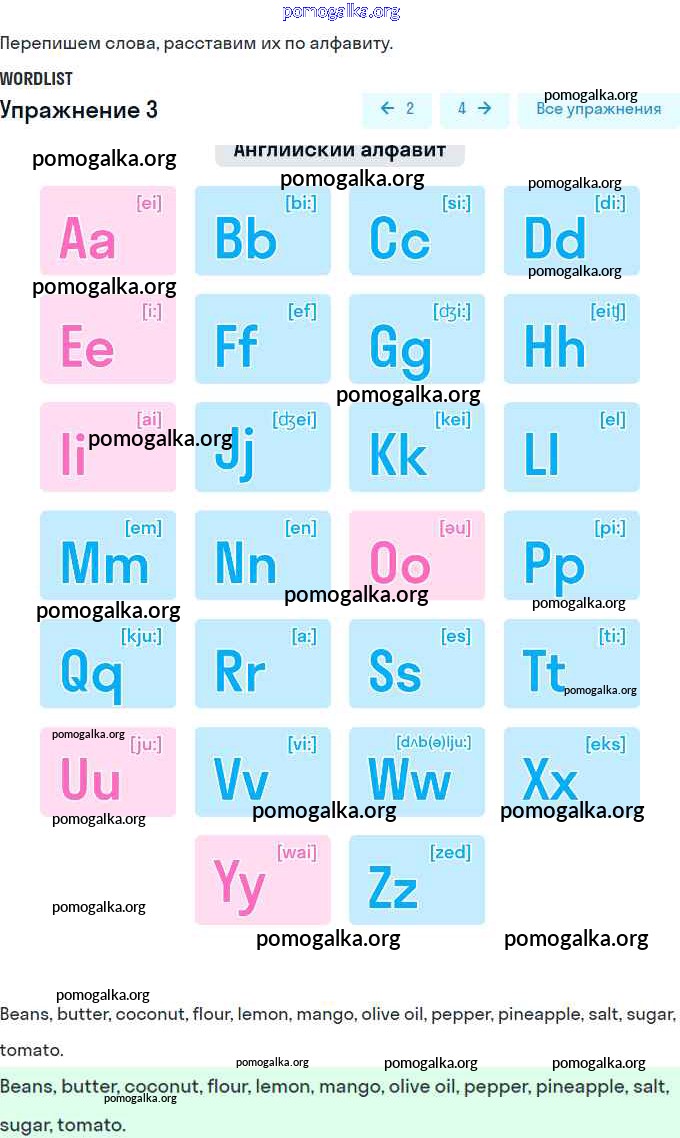
Task: Open the Все упражнения list
Action: (x=599, y=109)
